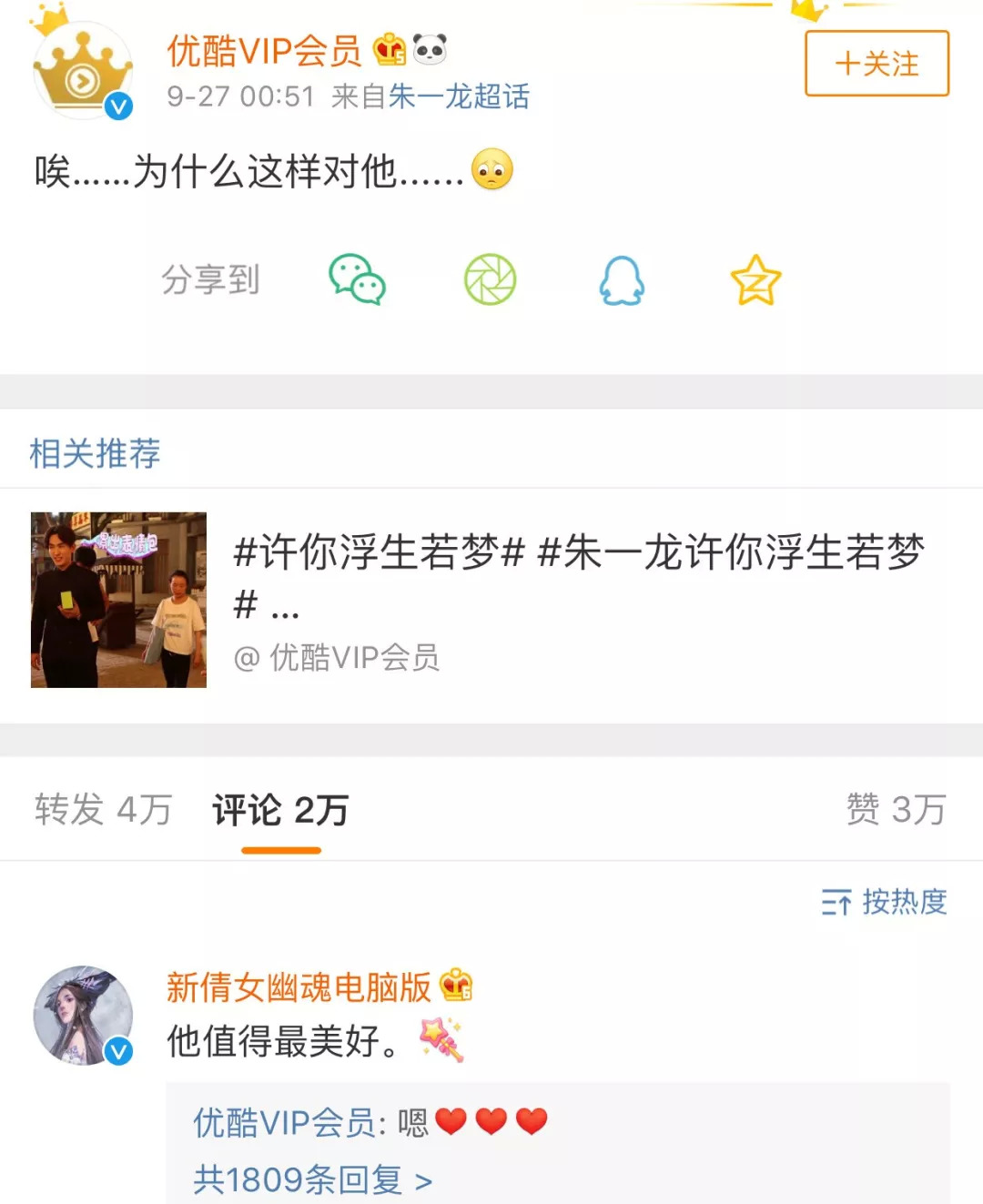
Task: Expand 共1809条回复 replies
Action: tap(312, 1180)
